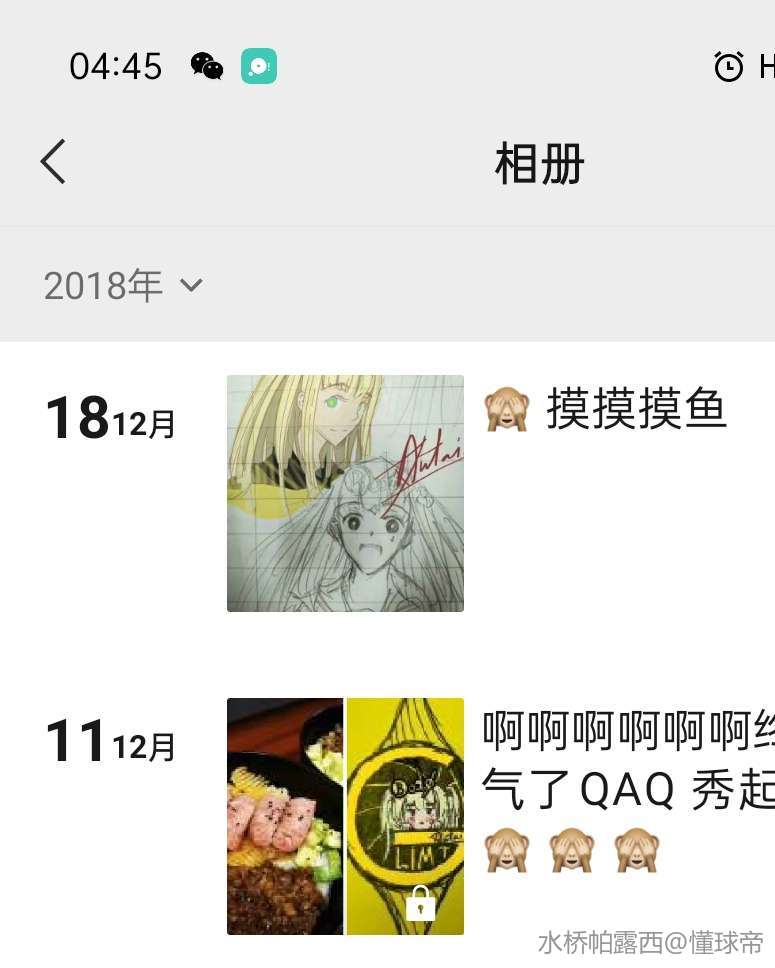Open the food photo from 11 December

click(285, 816)
